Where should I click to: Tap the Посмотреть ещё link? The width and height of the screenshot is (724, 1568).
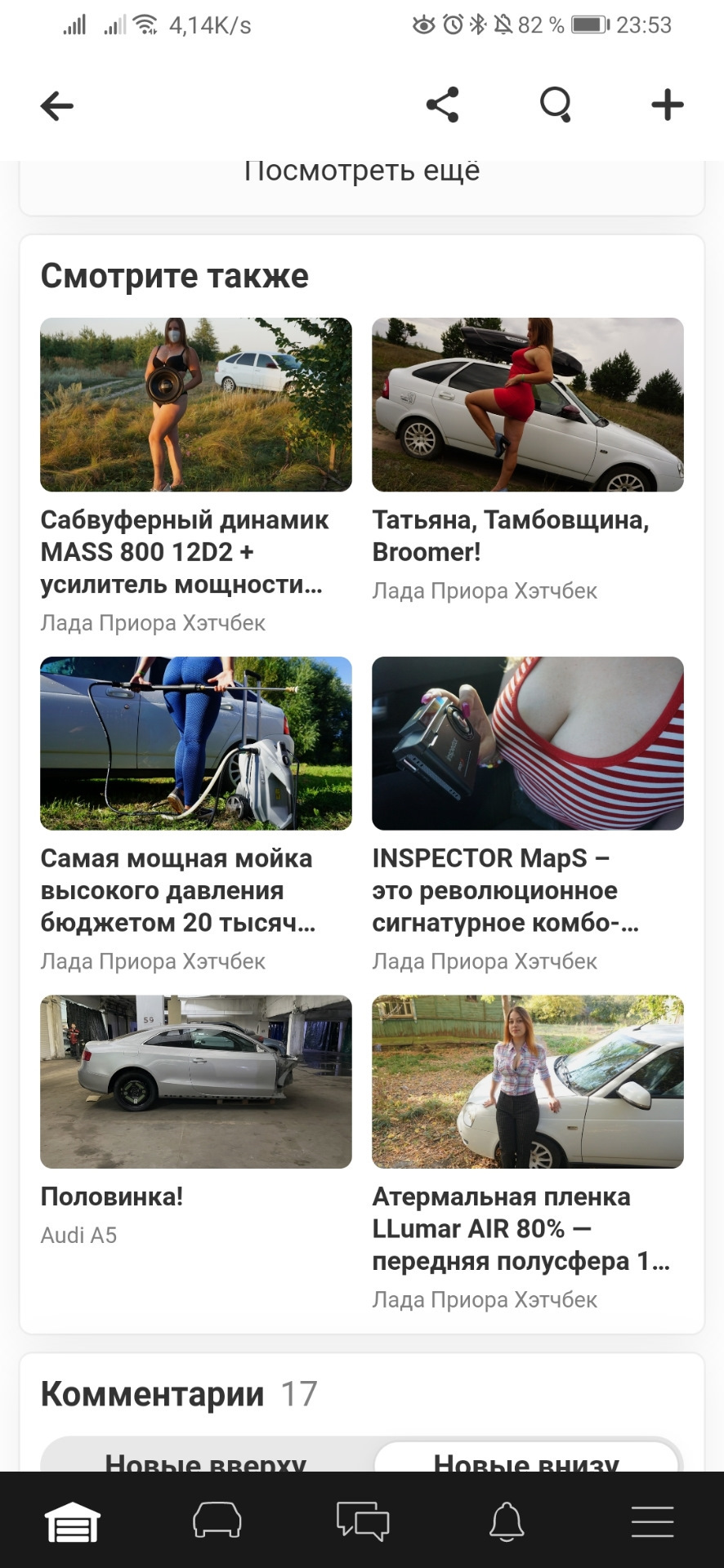[x=361, y=173]
